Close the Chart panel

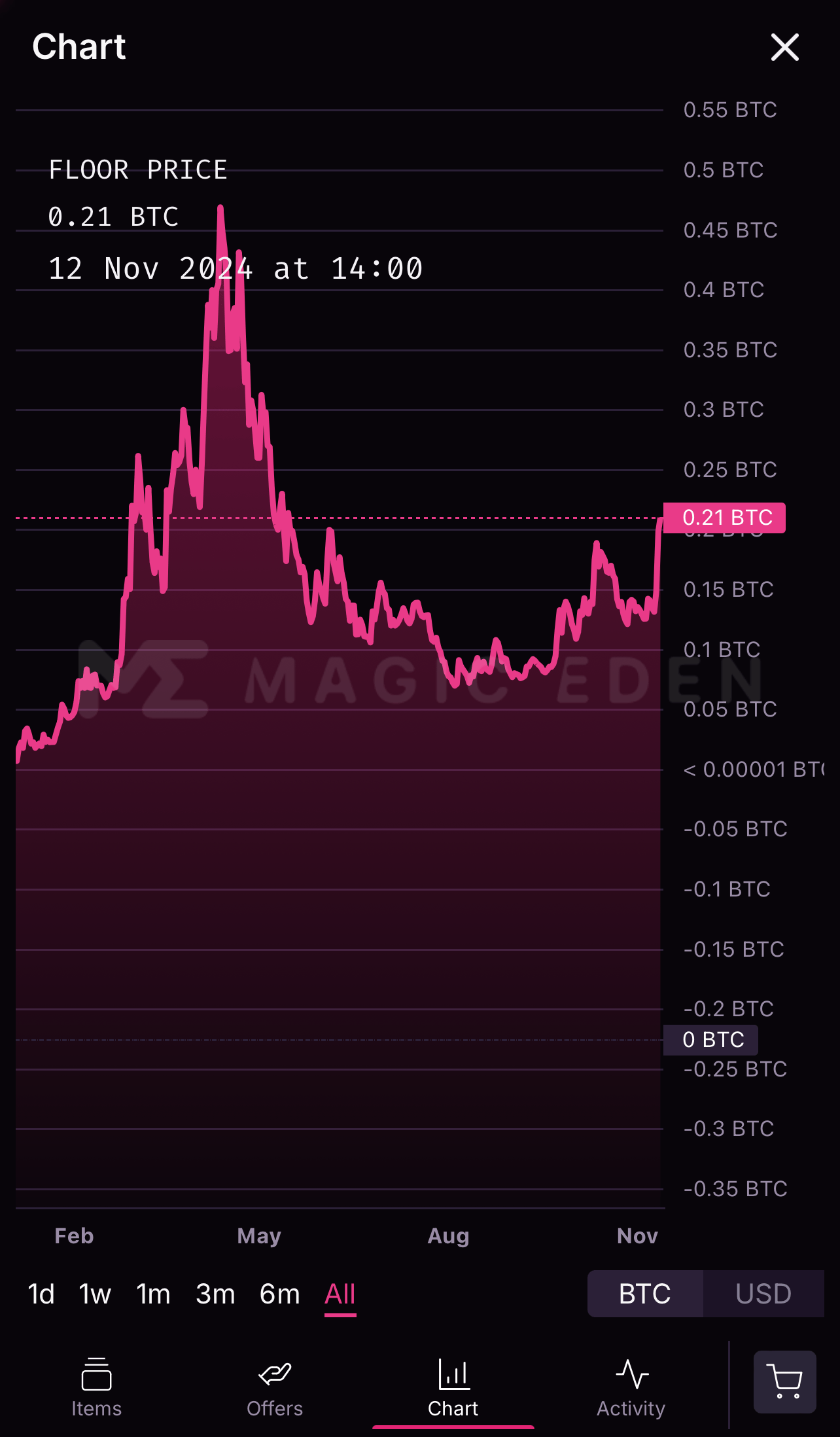point(784,47)
